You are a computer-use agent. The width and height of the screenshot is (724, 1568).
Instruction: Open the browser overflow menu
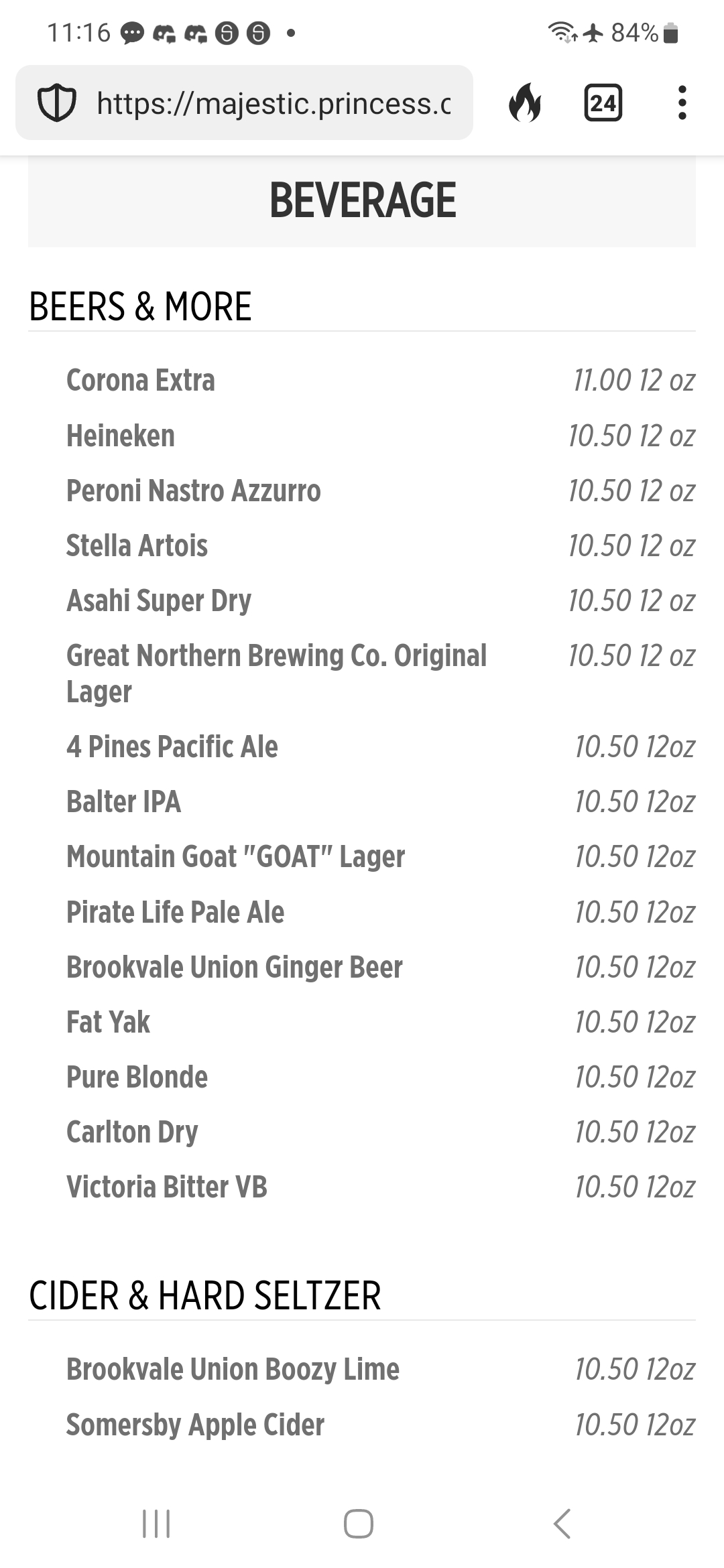(682, 103)
